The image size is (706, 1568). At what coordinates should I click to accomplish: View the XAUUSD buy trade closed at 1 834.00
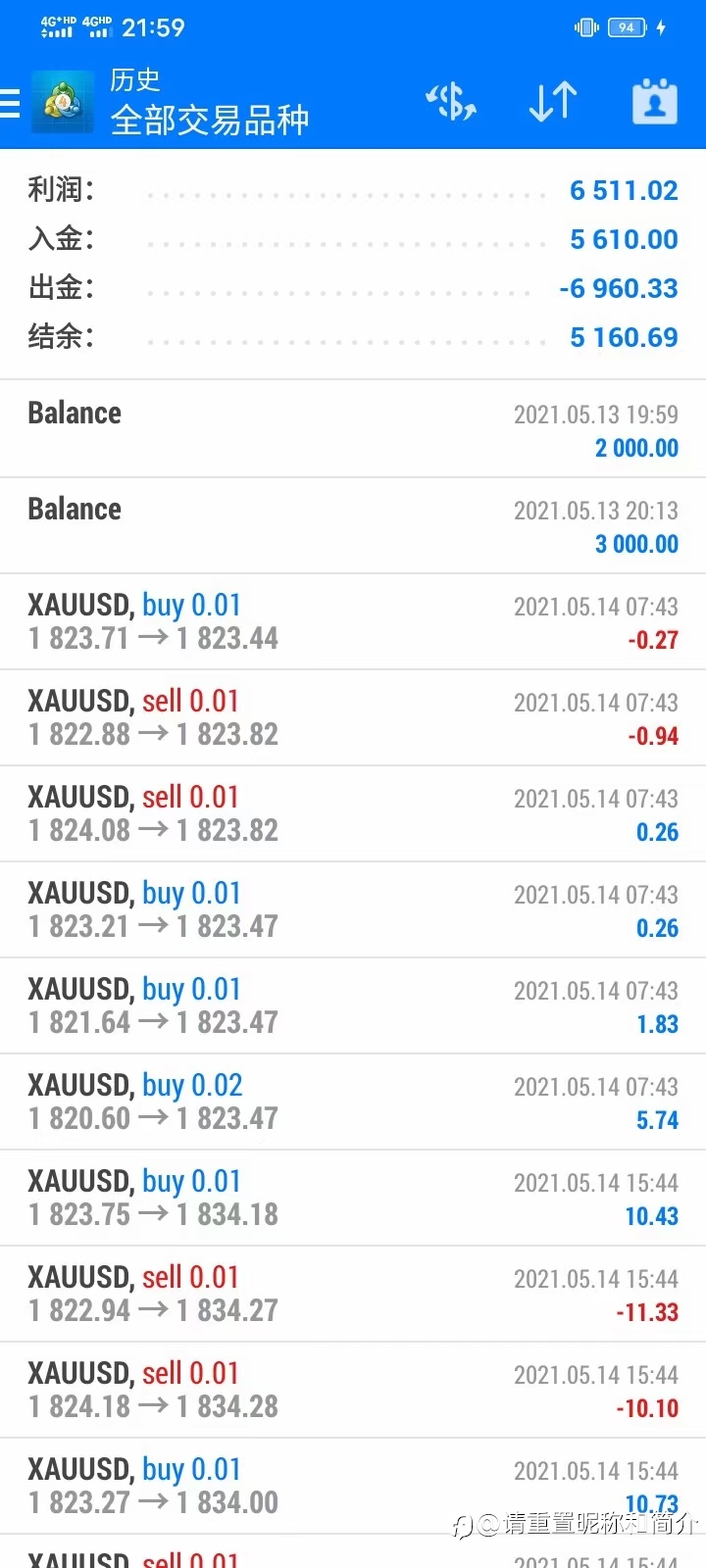(353, 1486)
